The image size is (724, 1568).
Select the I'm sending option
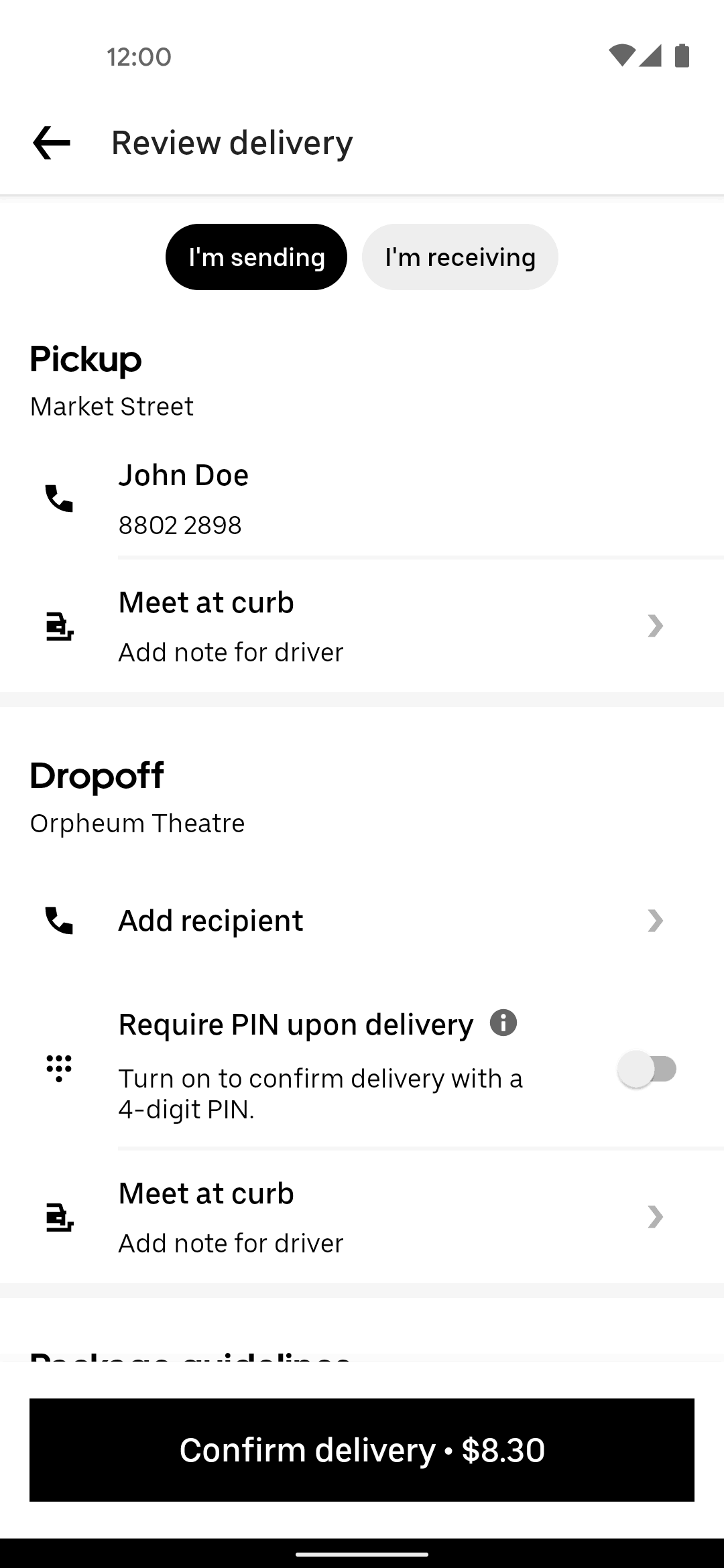256,257
